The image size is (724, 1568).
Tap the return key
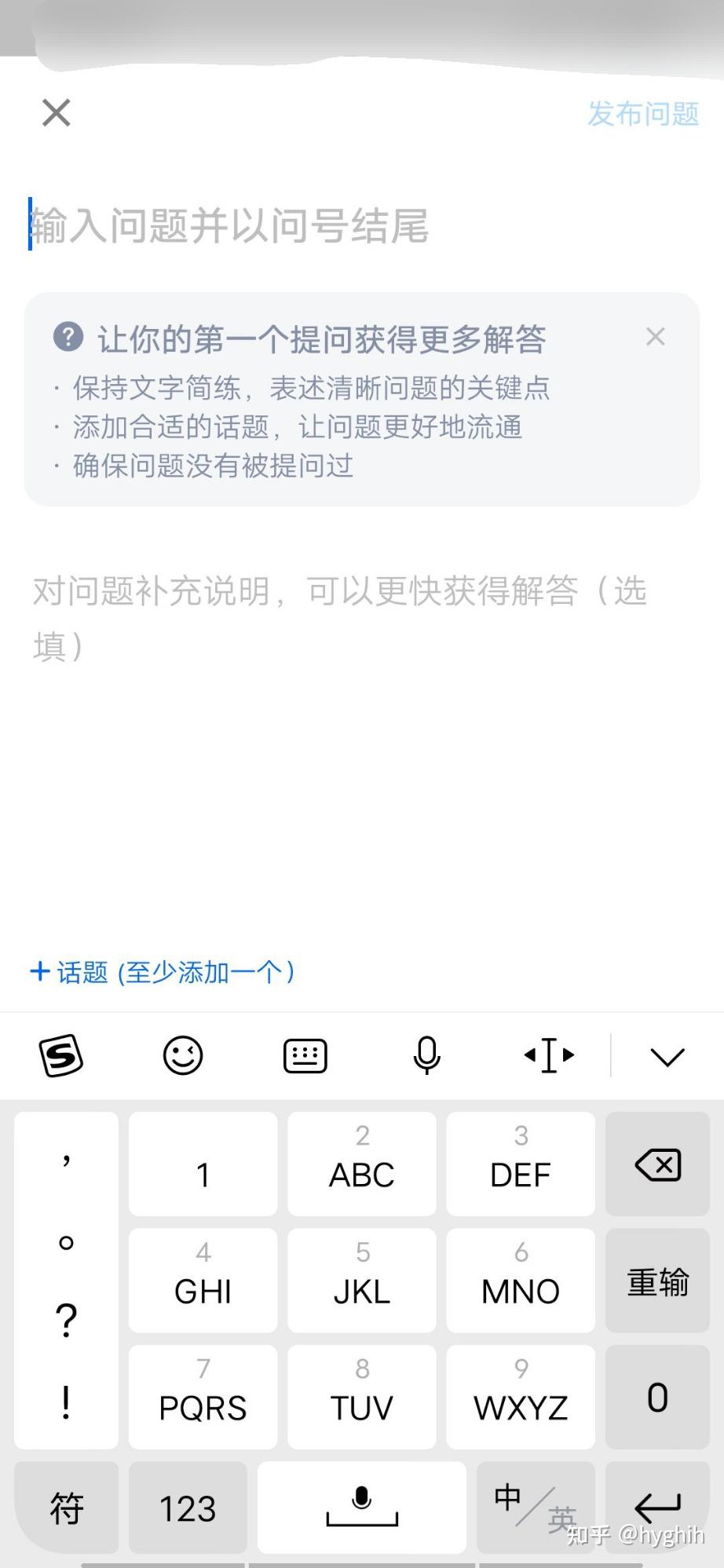tap(657, 1508)
